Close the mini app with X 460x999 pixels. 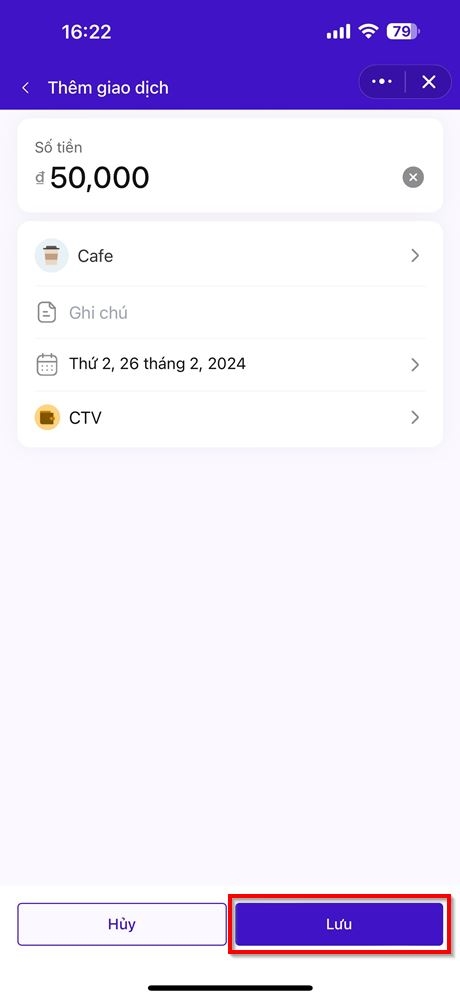[x=429, y=82]
